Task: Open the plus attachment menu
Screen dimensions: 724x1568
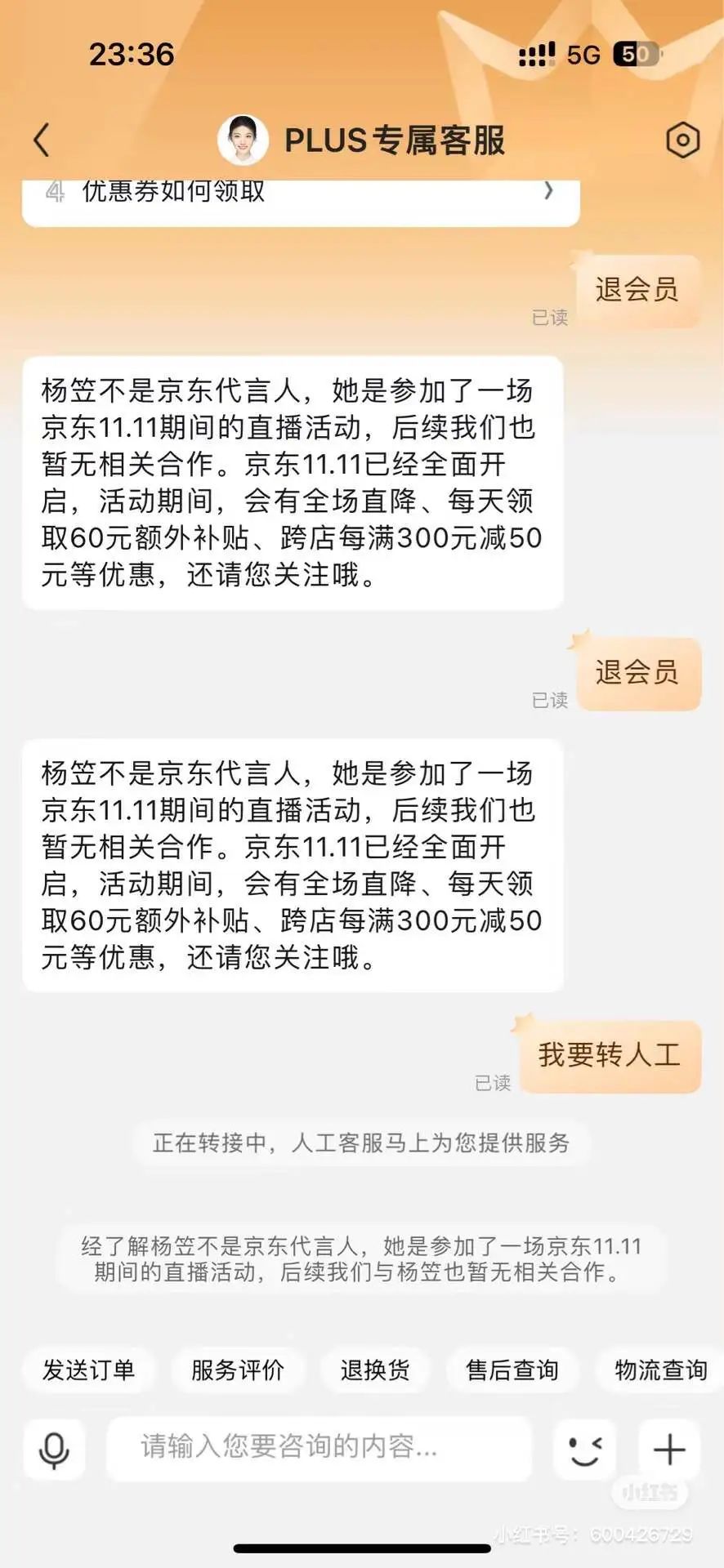Action: pos(669,1450)
